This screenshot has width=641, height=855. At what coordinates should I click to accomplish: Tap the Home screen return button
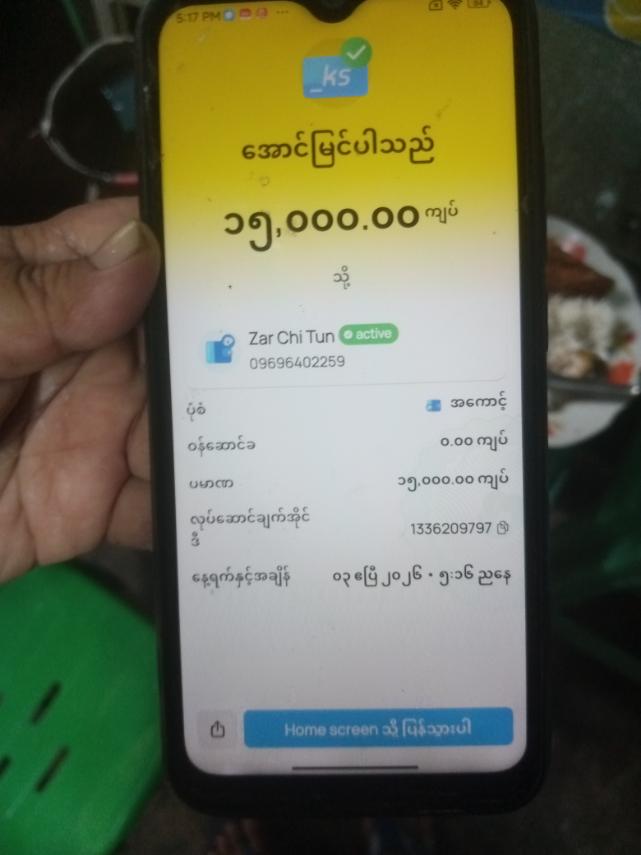[x=378, y=729]
